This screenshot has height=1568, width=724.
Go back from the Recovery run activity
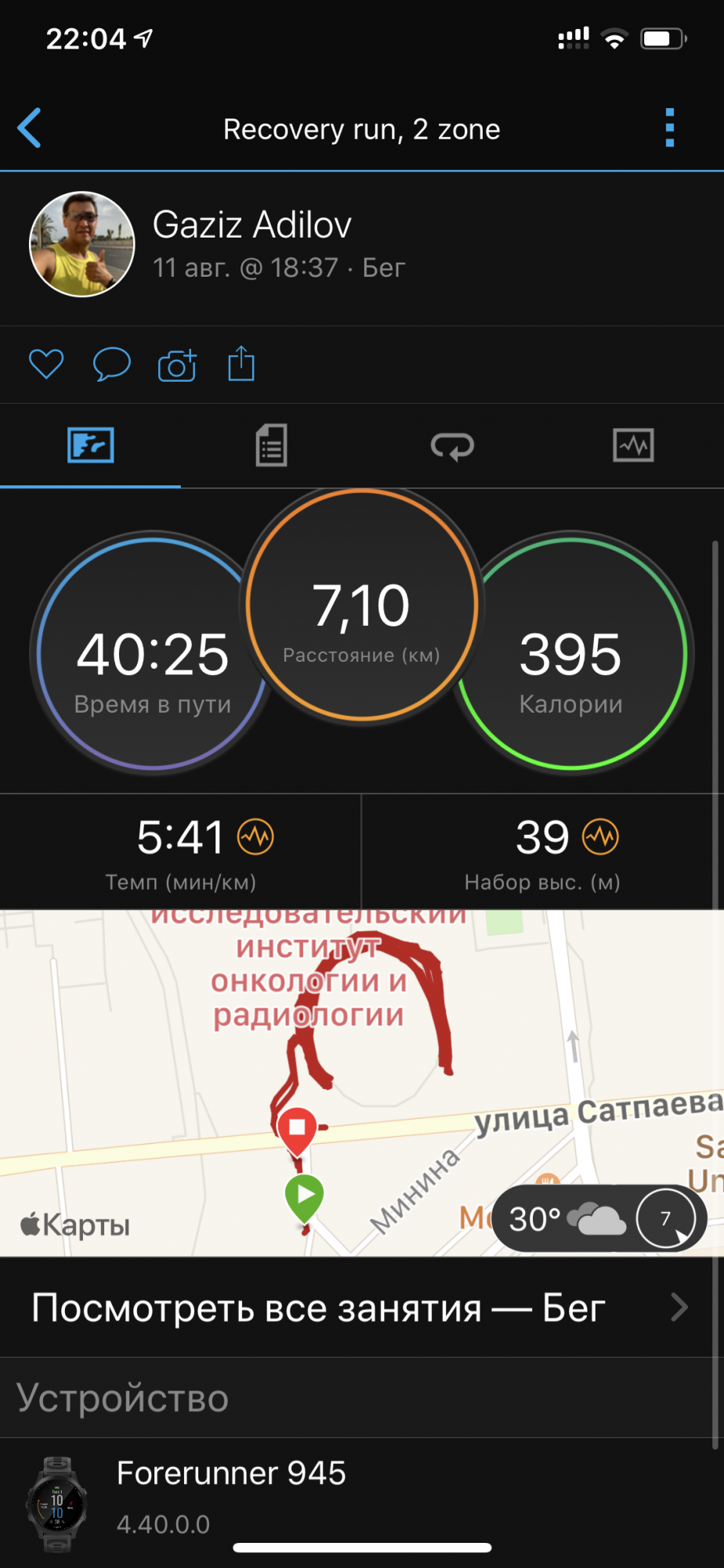(30, 129)
